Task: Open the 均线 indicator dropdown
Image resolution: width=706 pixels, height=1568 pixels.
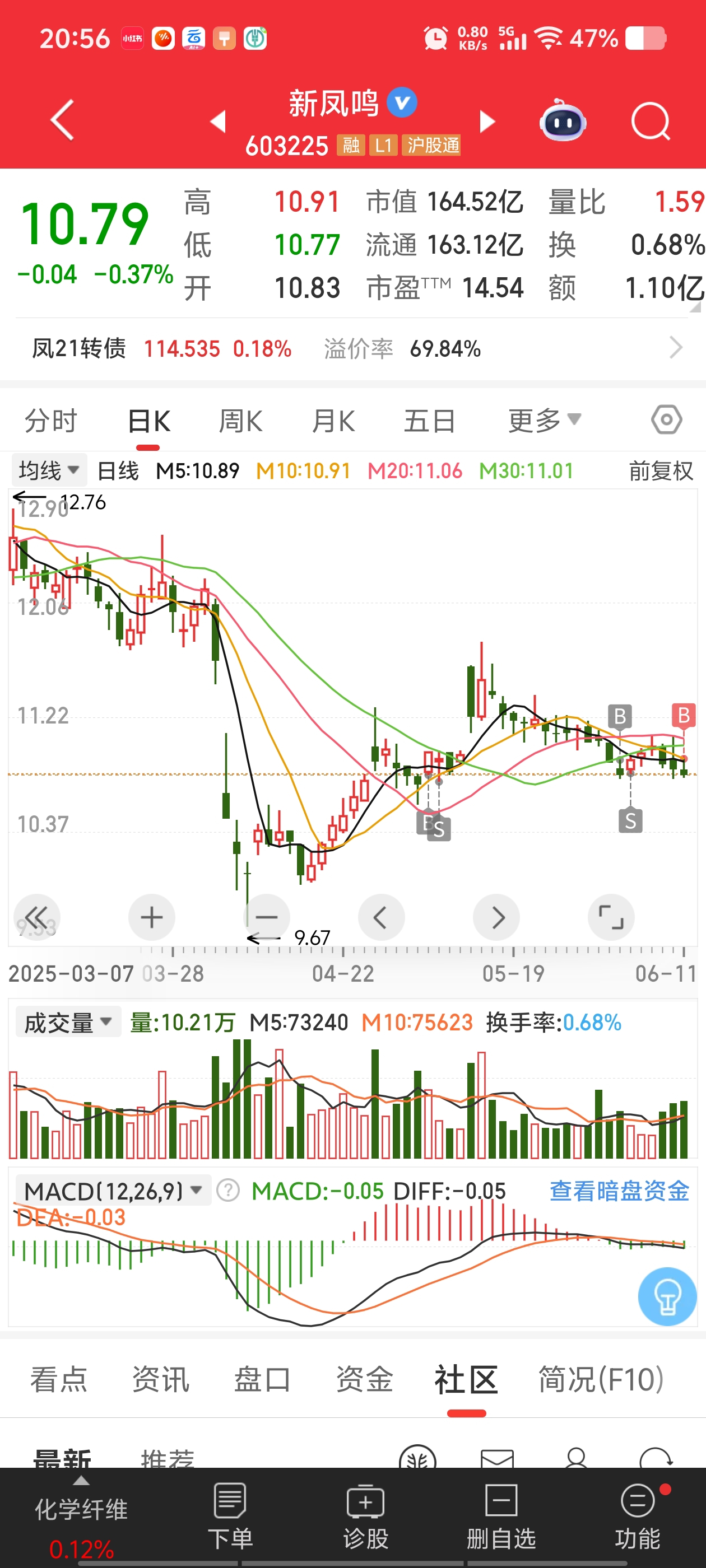Action: tap(49, 470)
